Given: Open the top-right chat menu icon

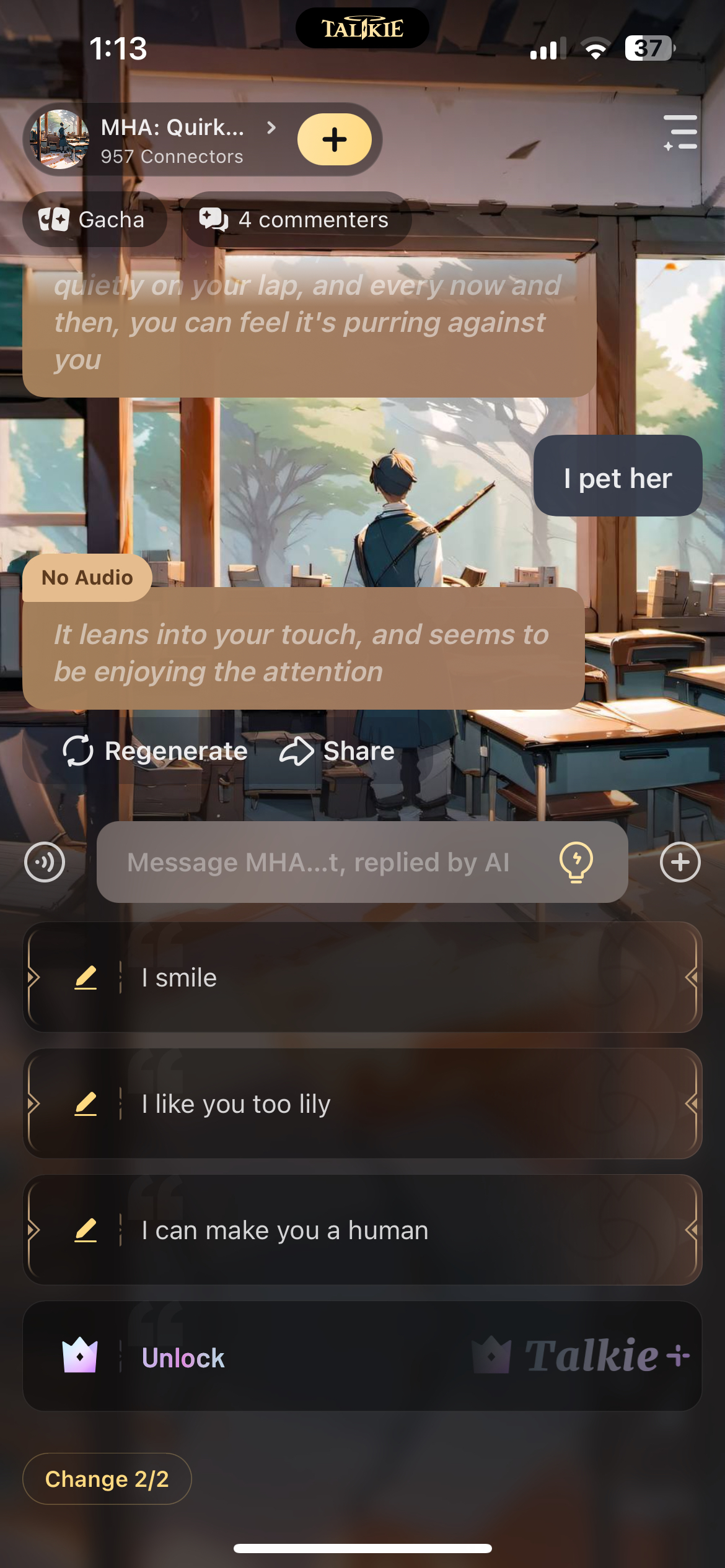Looking at the screenshot, I should click(x=680, y=133).
